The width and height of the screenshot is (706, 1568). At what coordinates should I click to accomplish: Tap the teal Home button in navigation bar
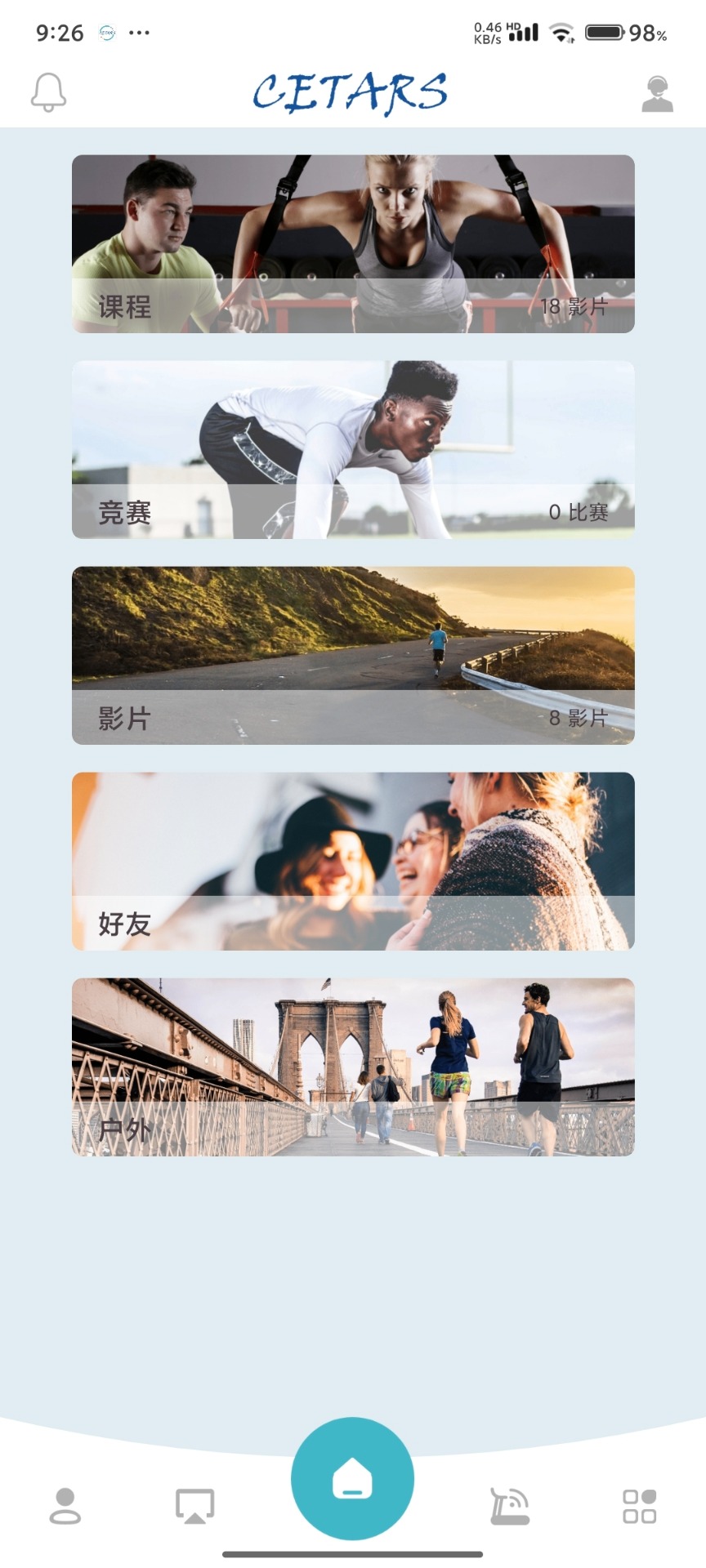click(352, 1480)
